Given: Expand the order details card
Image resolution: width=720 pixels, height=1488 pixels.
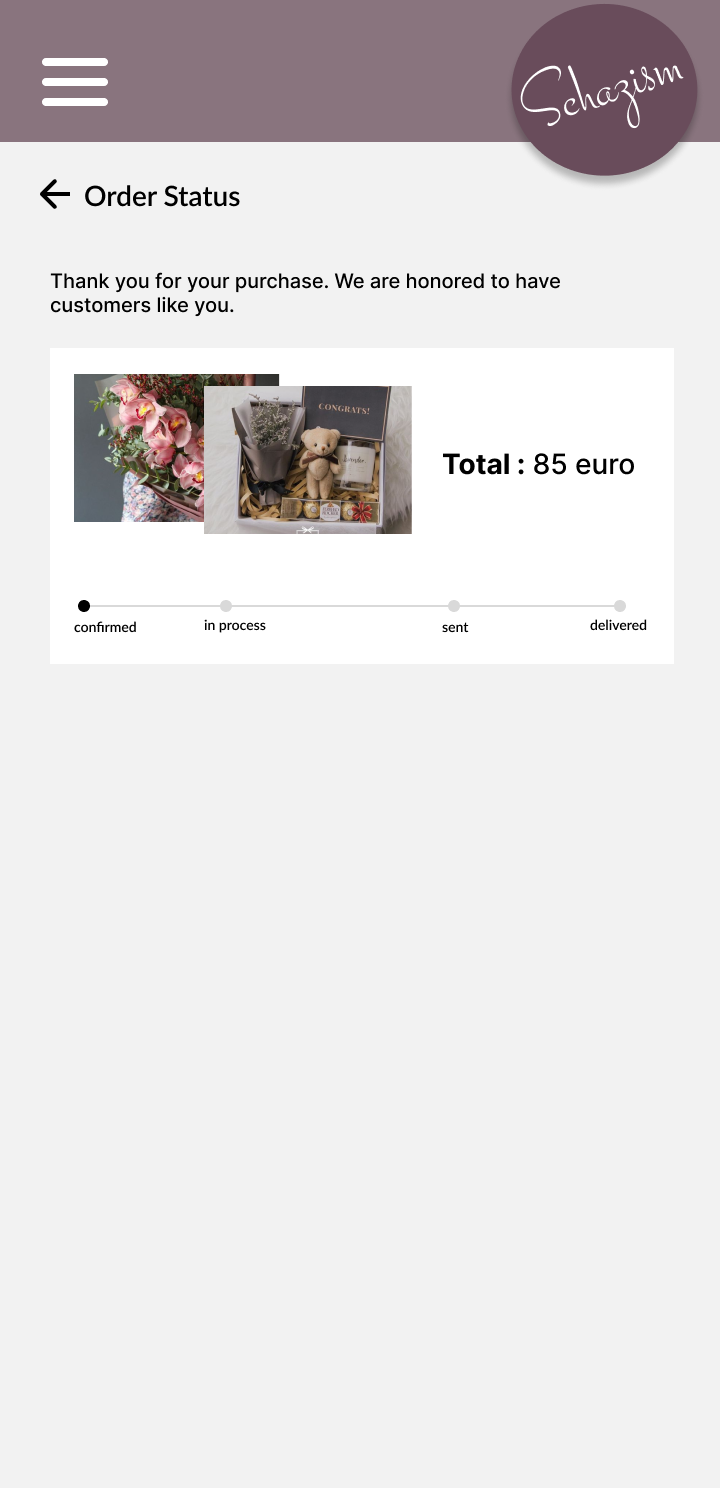Looking at the screenshot, I should pos(362,505).
